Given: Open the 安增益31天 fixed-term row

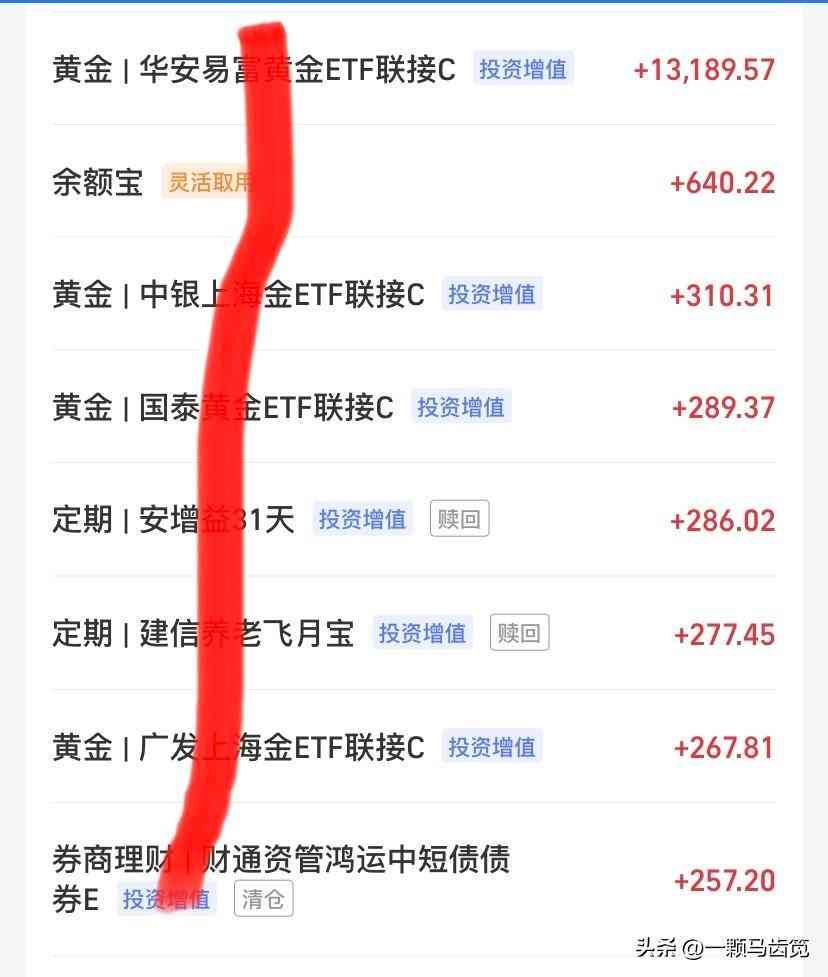Looking at the screenshot, I should 412,520.
